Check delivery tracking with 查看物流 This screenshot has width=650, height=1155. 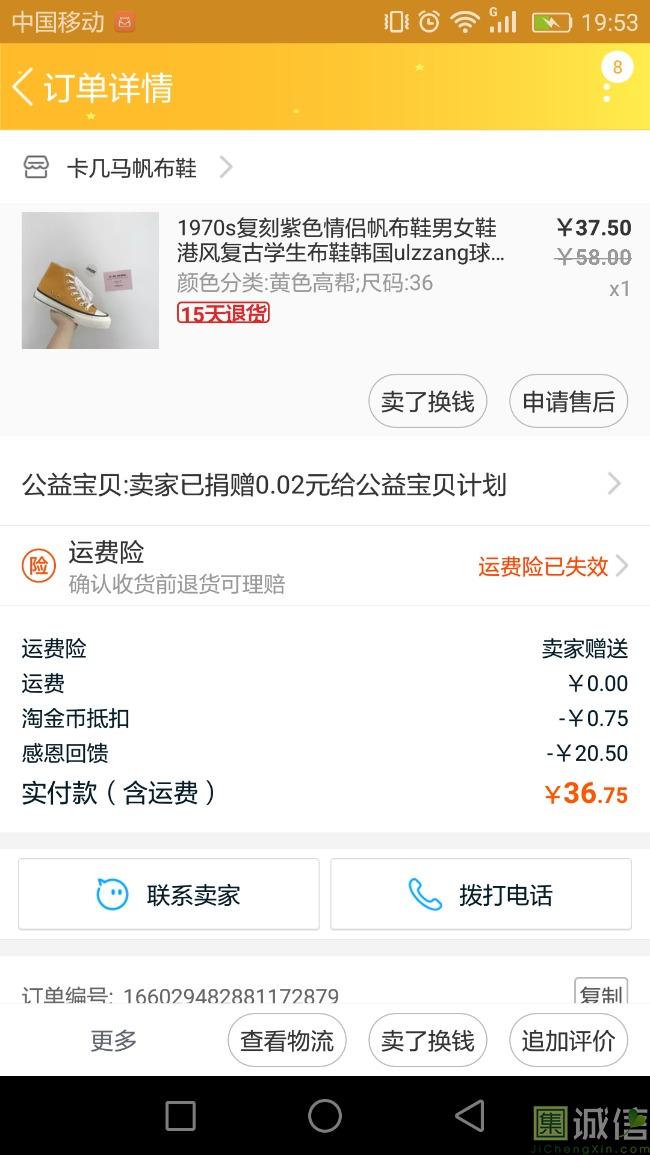click(x=287, y=1041)
